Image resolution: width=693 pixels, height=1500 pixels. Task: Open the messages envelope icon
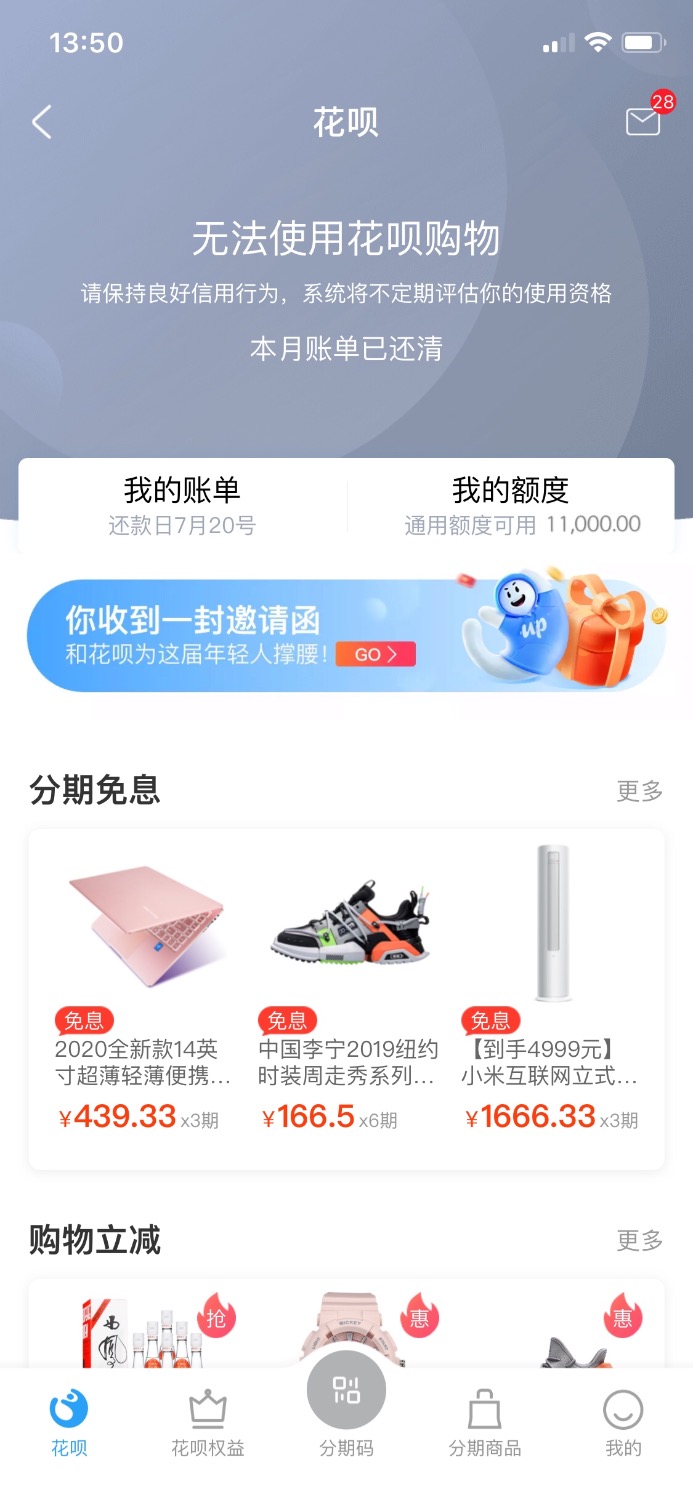tap(643, 121)
